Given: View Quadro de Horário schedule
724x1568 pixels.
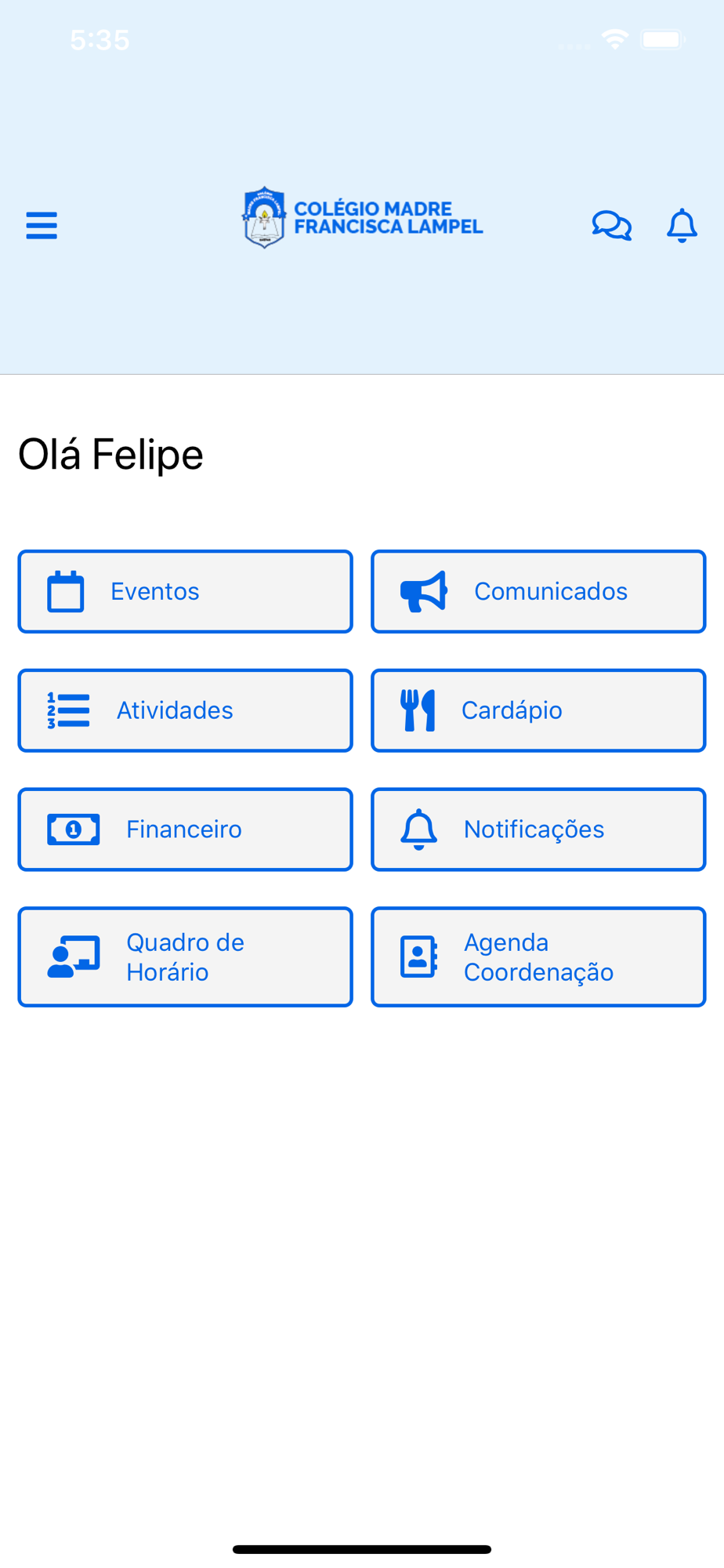Looking at the screenshot, I should 185,956.
